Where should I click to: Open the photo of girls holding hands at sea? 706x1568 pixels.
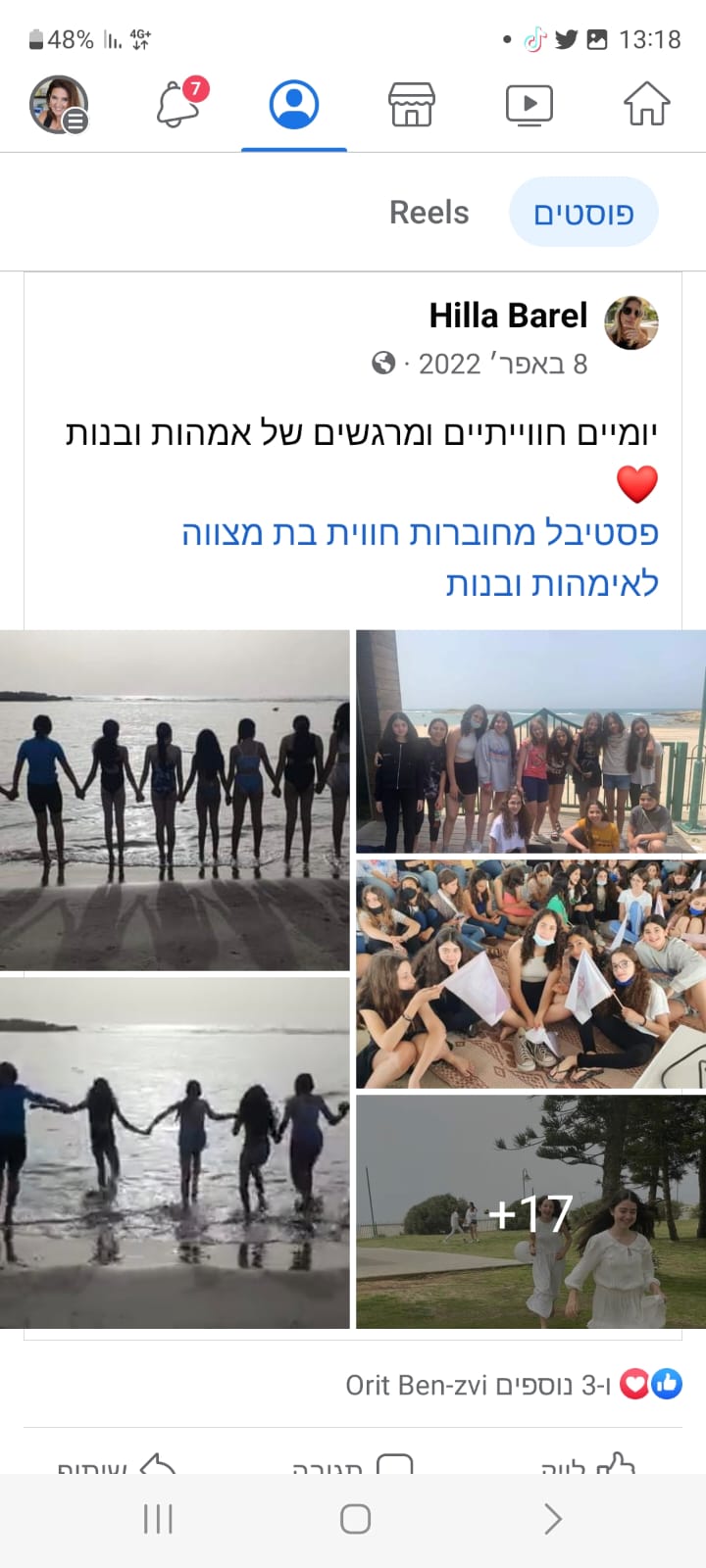pyautogui.click(x=175, y=800)
